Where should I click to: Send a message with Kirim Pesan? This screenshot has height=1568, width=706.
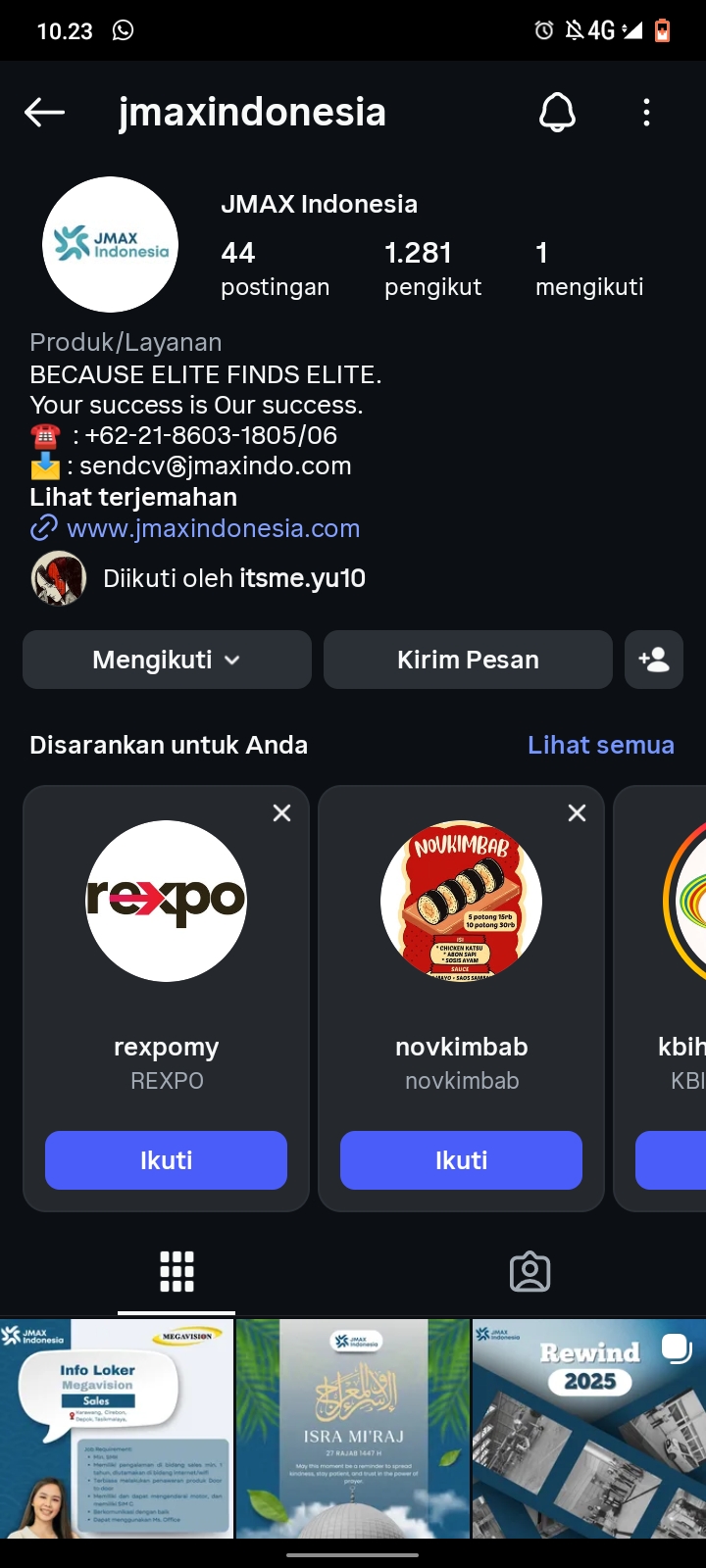(468, 660)
